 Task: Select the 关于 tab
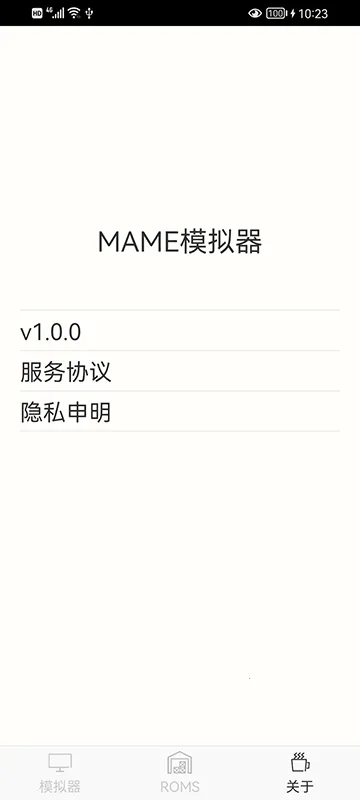coord(300,772)
